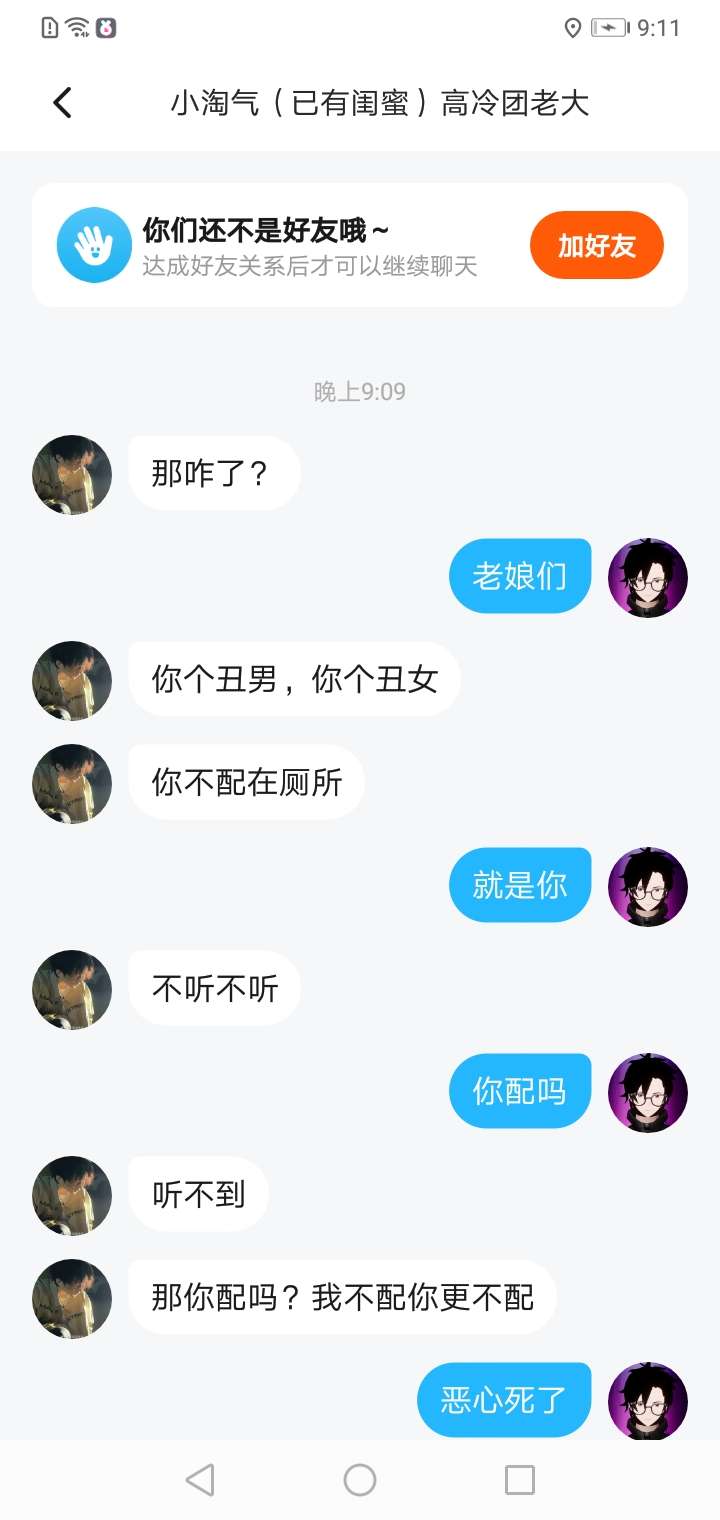
Task: Go back from the chat screen
Action: (x=62, y=103)
